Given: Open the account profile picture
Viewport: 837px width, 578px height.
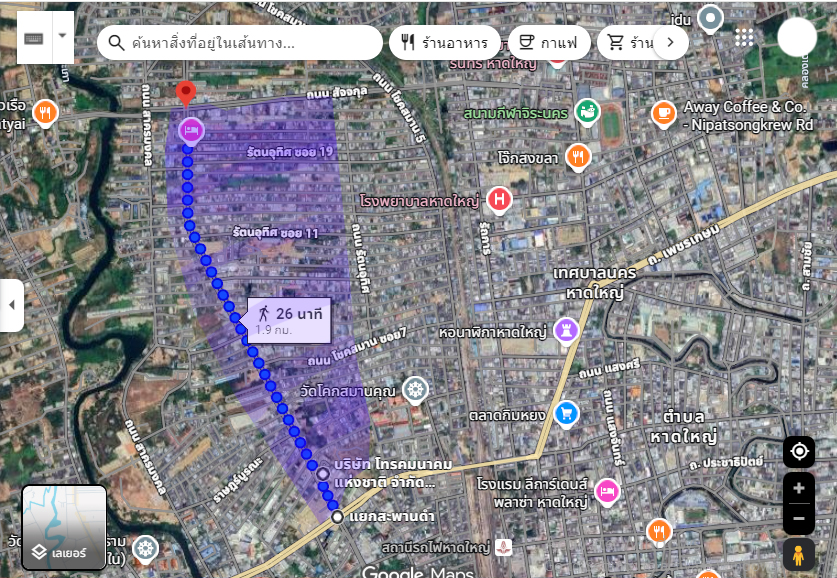Looking at the screenshot, I should (x=797, y=37).
